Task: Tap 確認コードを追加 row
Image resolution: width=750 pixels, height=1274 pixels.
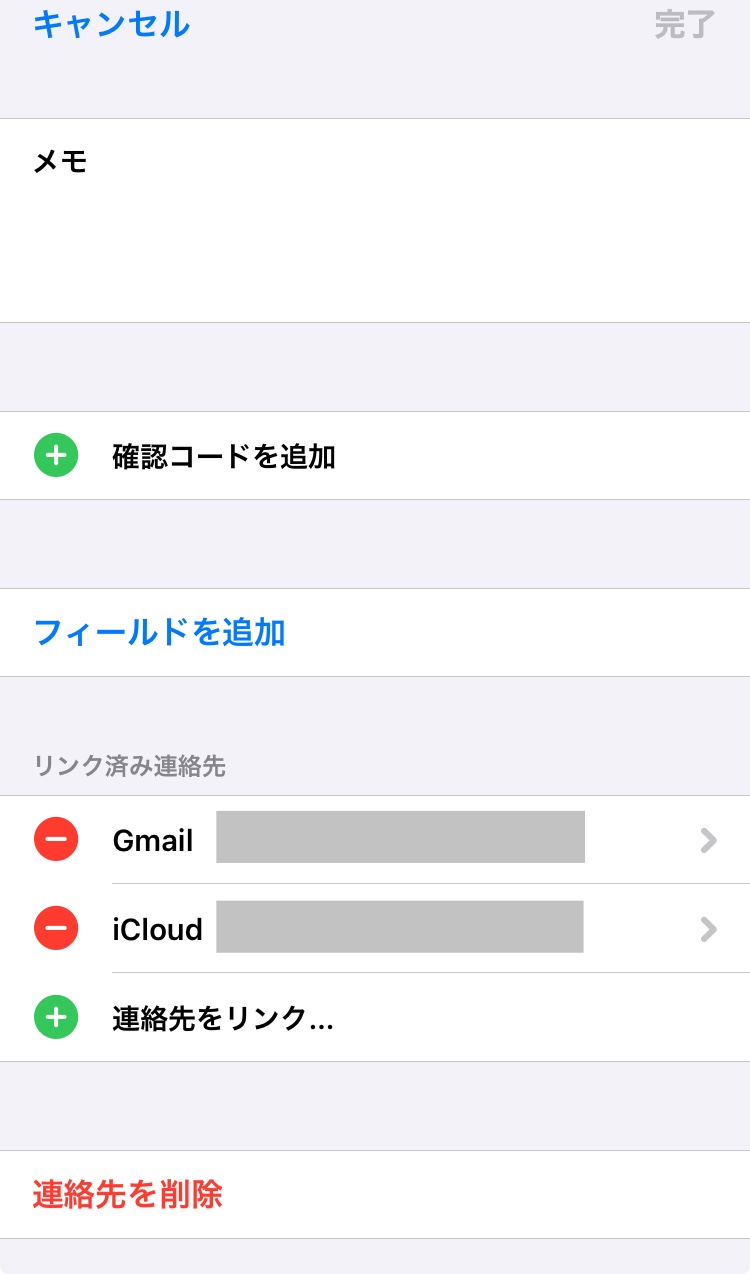Action: [224, 457]
